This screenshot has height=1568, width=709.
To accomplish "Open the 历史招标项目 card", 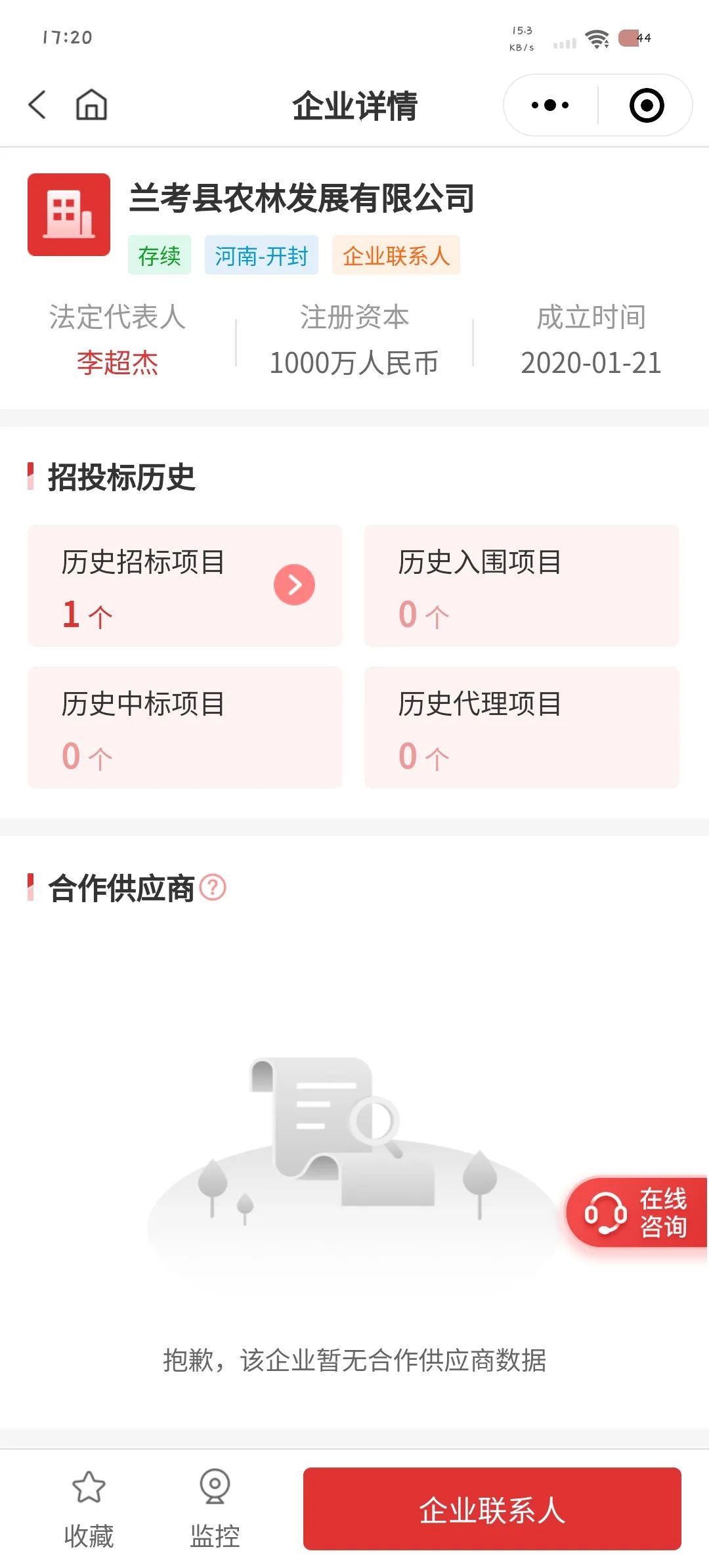I will tap(185, 586).
